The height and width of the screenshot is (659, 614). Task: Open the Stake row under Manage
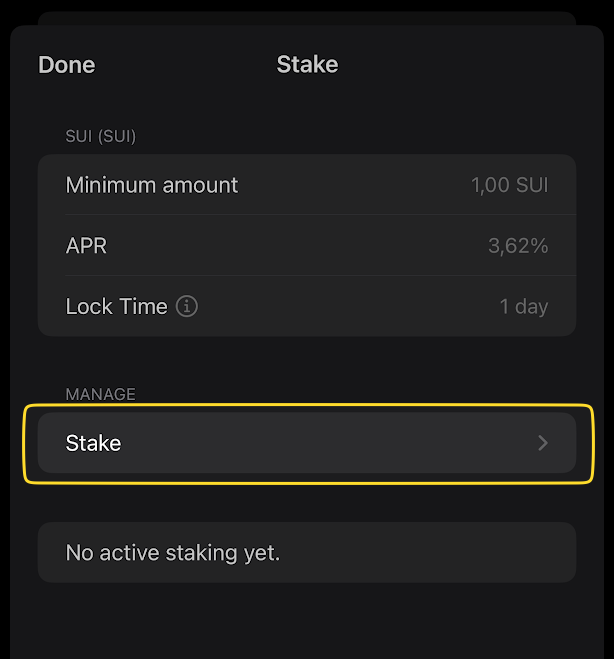306,443
